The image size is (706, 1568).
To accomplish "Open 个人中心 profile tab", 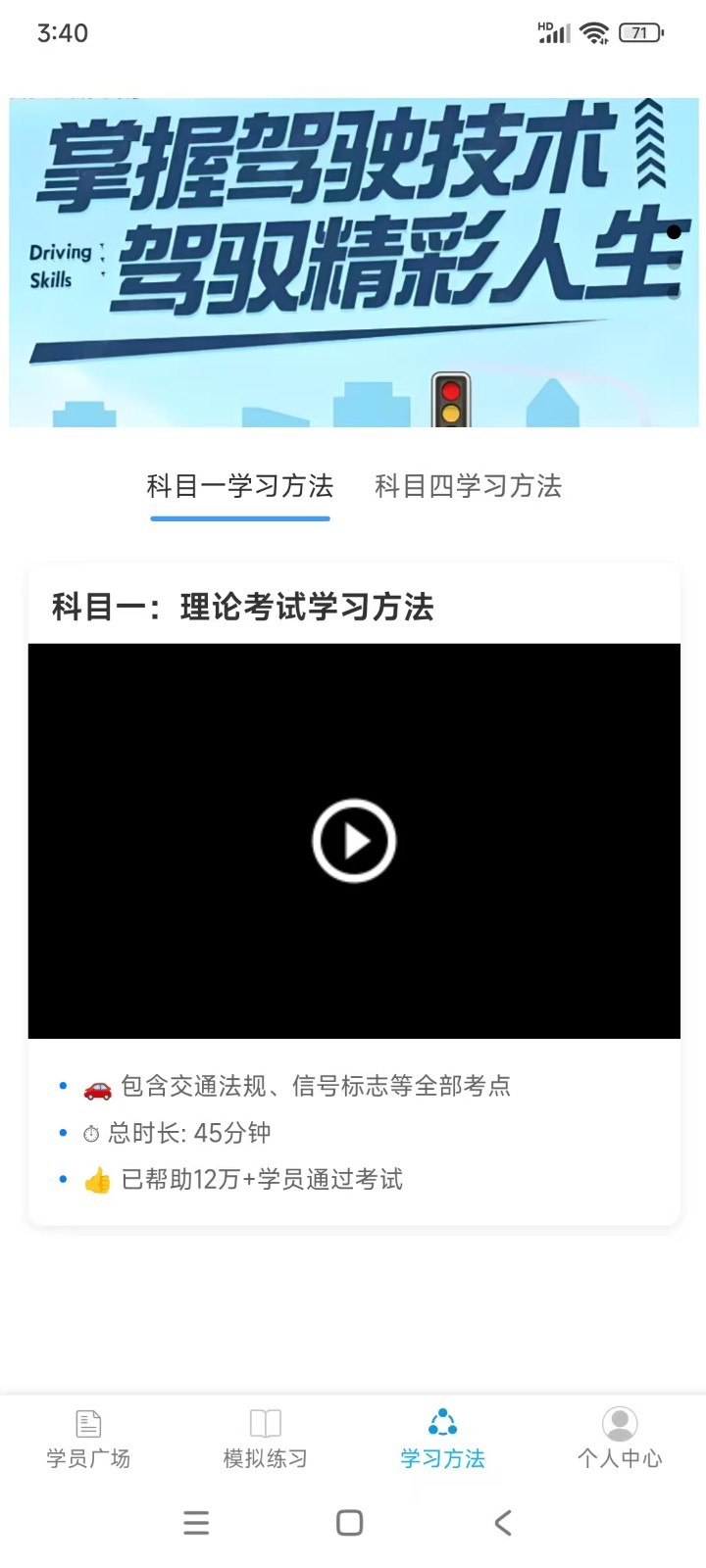I will point(620,1439).
